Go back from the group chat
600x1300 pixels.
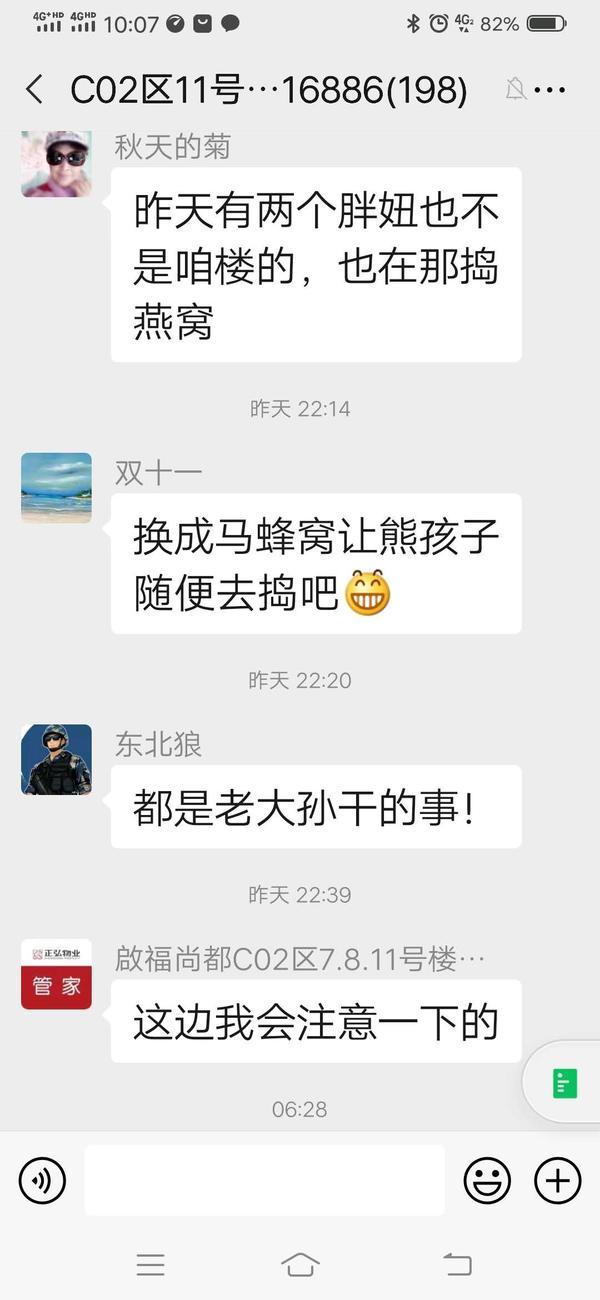[34, 90]
